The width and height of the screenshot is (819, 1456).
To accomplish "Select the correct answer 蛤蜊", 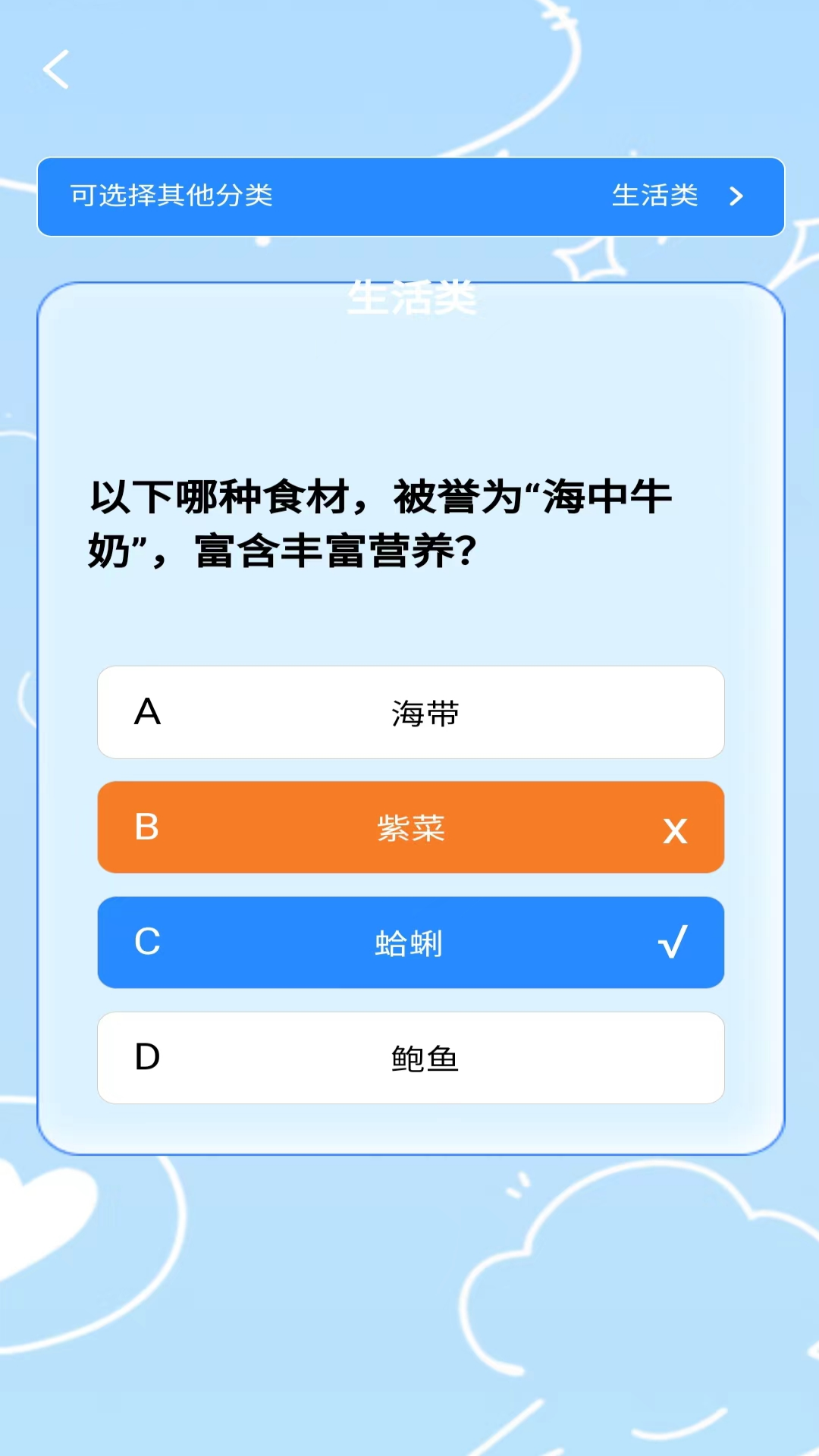I will coord(409,943).
